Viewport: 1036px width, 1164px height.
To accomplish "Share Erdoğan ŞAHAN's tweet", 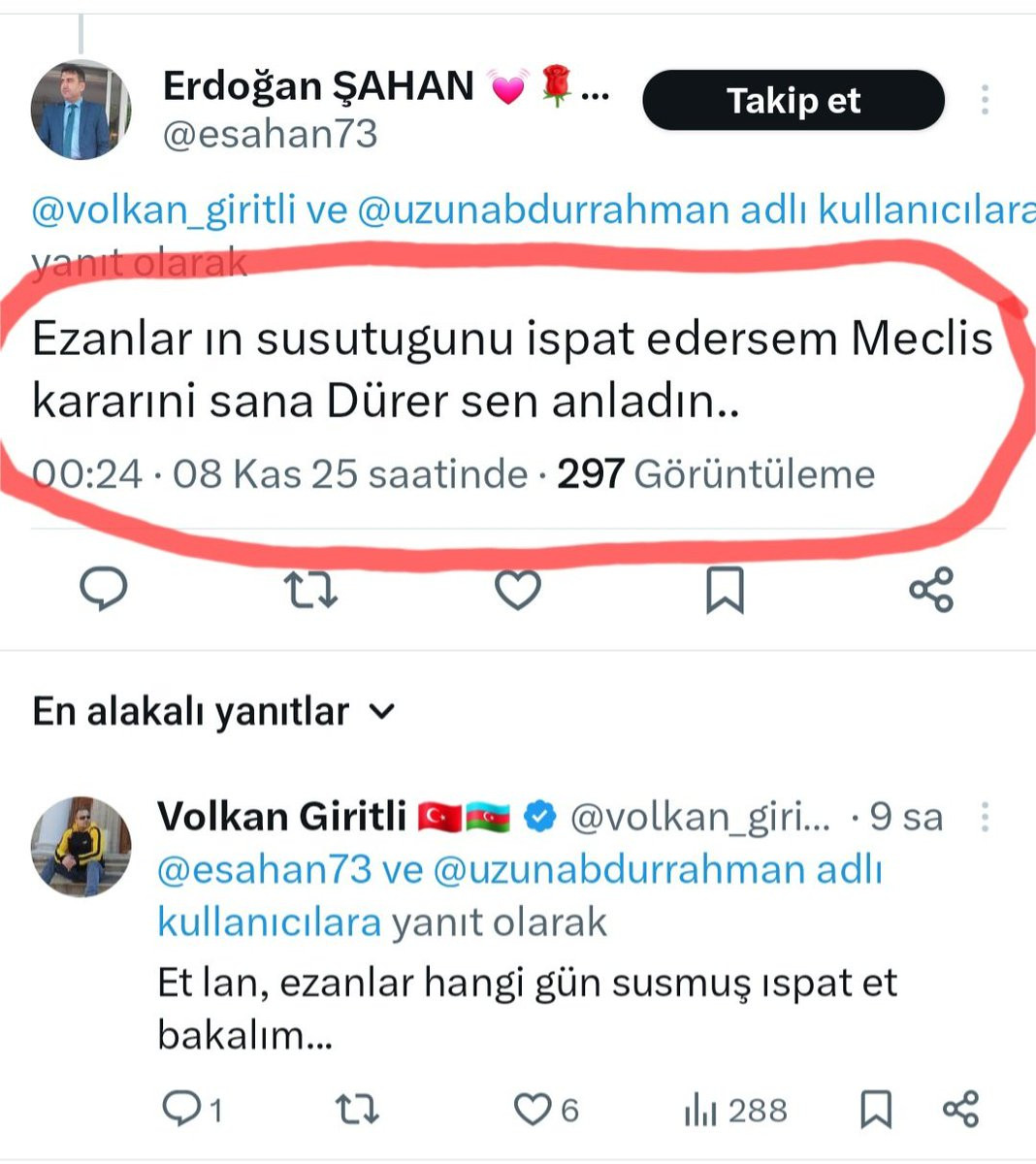I will coord(931,589).
